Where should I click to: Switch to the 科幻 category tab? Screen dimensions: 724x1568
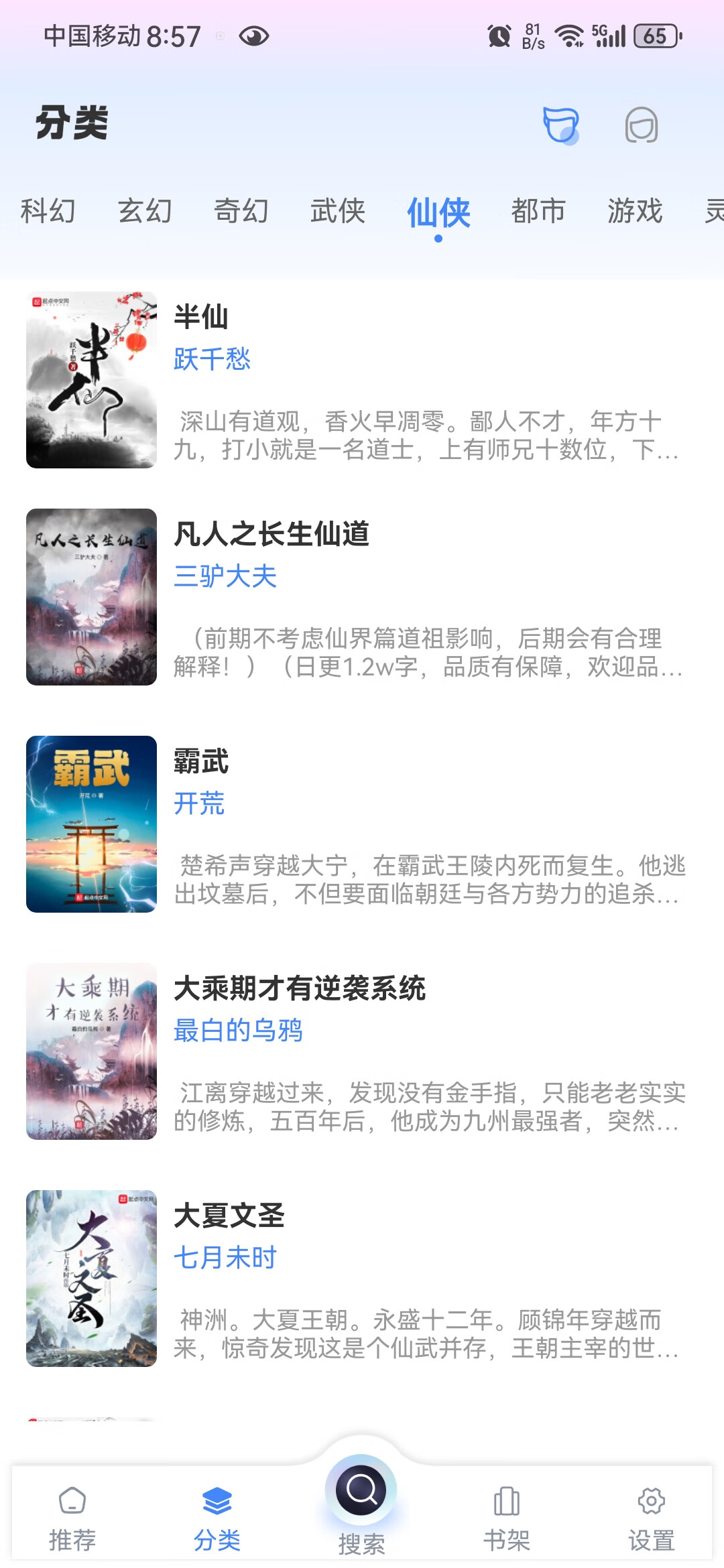(49, 211)
